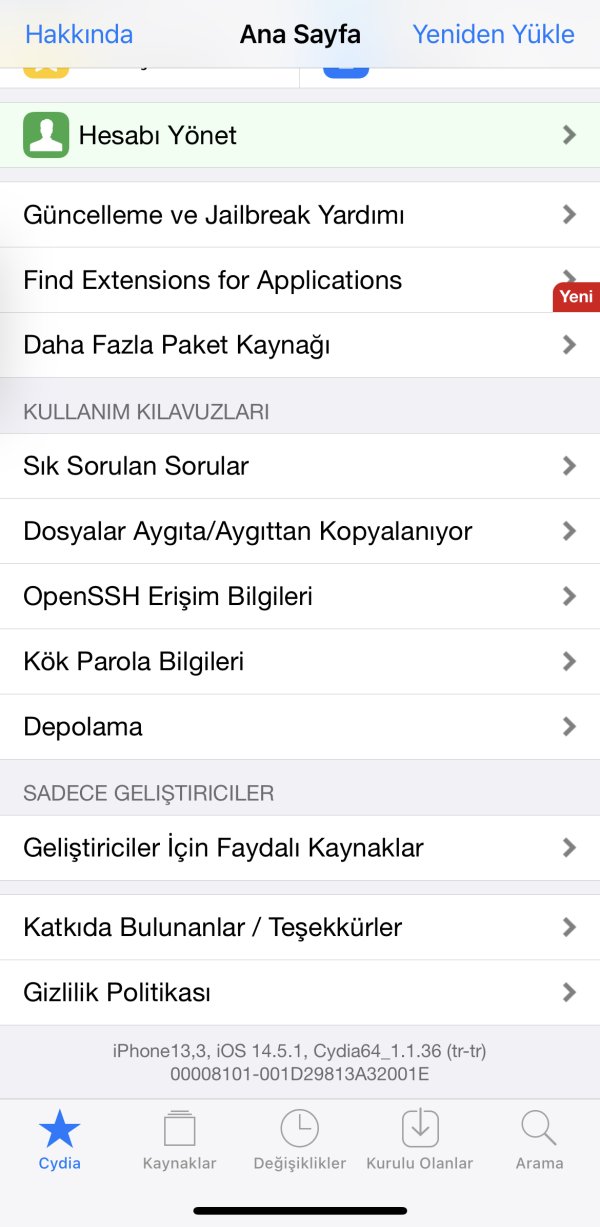Tap Yeniden Yükle to reload
This screenshot has height=1227, width=600.
coord(493,34)
